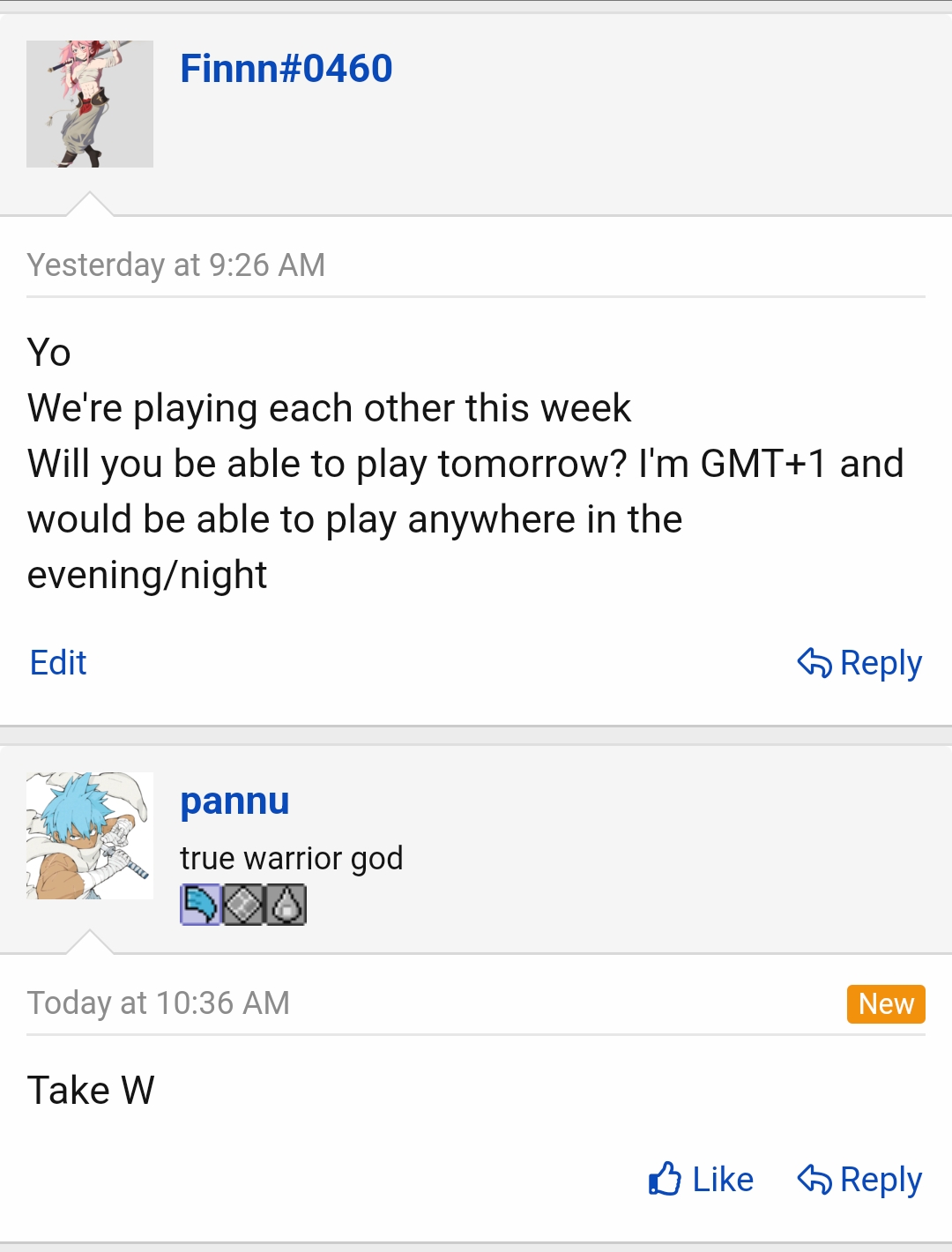This screenshot has width=952, height=1252.
Task: Like pannu's "Take W" post
Action: point(701,1179)
